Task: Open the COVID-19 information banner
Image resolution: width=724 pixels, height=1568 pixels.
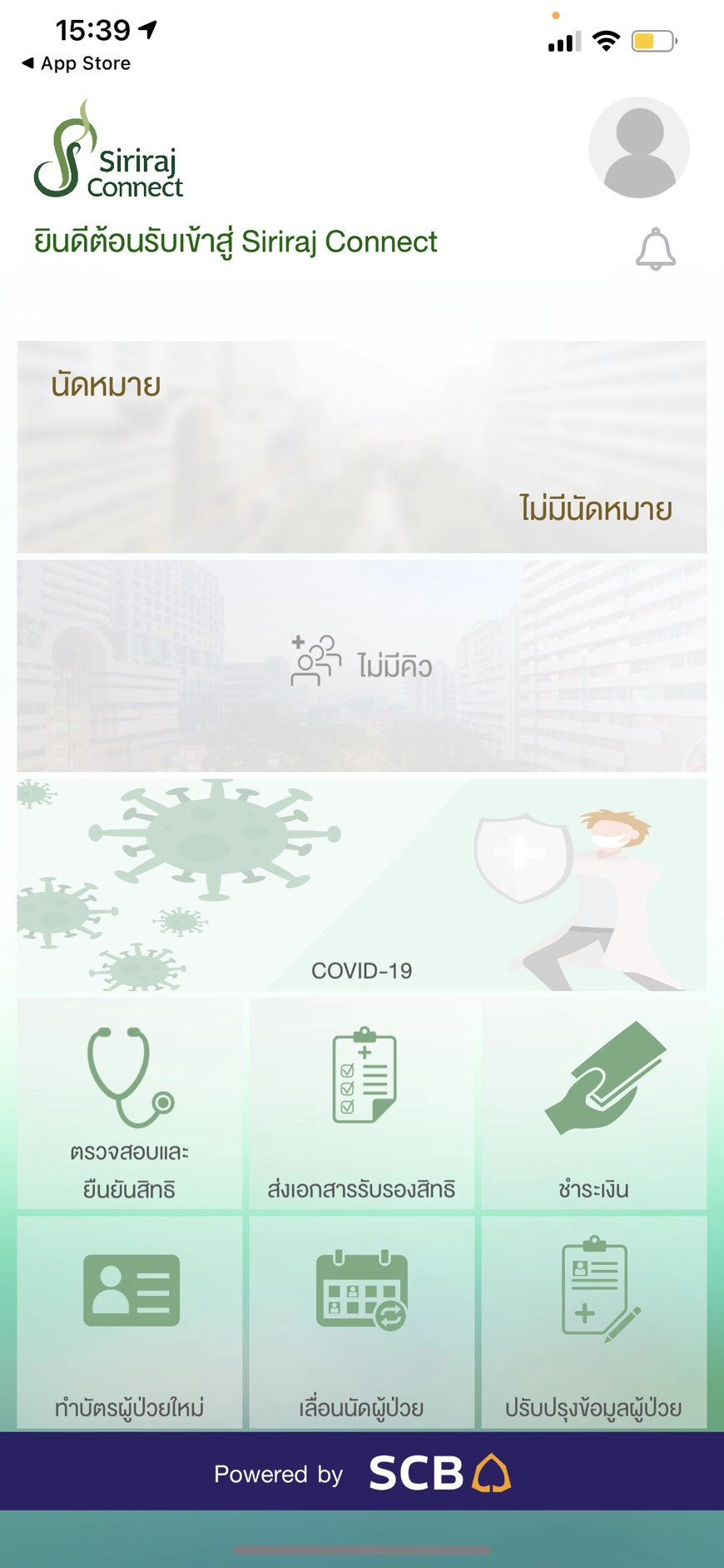Action: coord(362,885)
